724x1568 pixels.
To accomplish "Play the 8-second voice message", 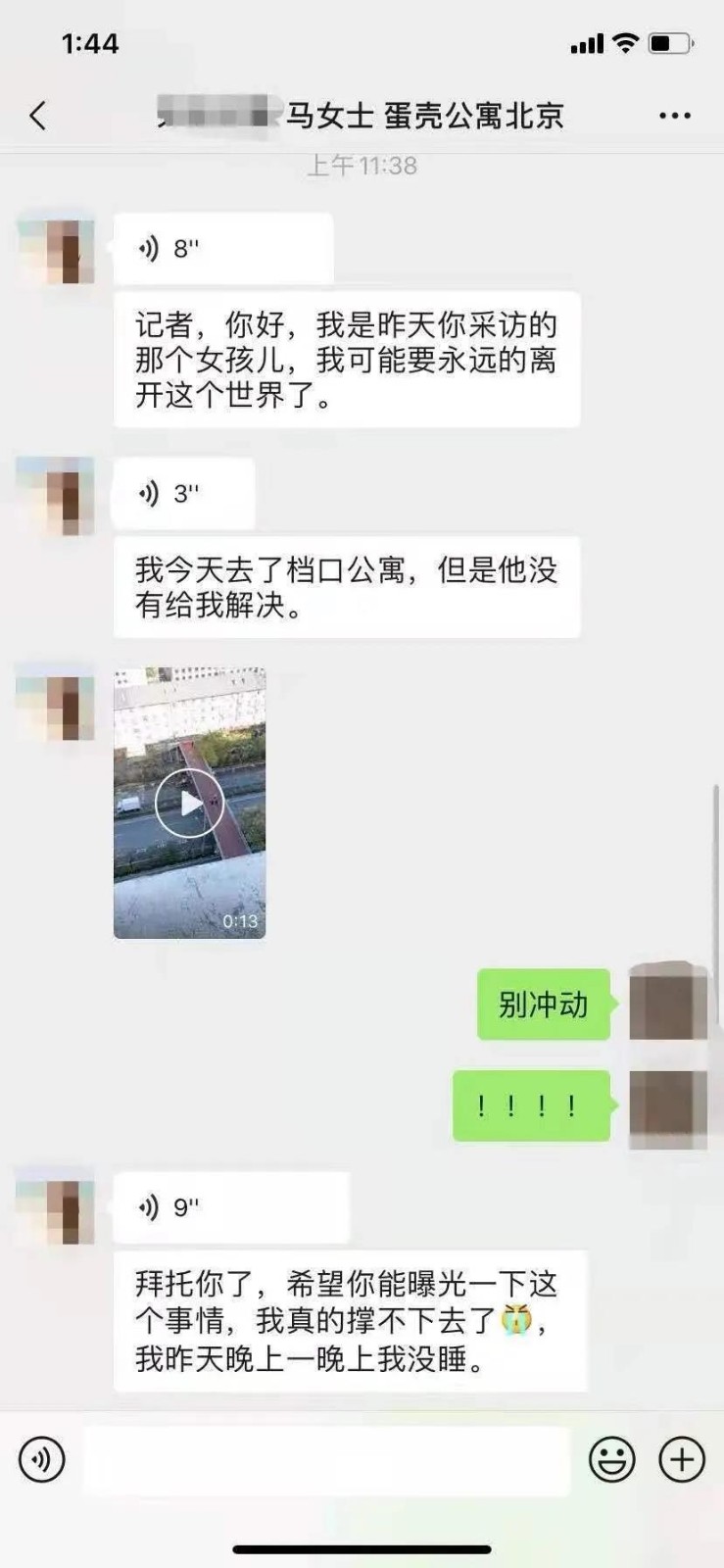I will click(222, 249).
